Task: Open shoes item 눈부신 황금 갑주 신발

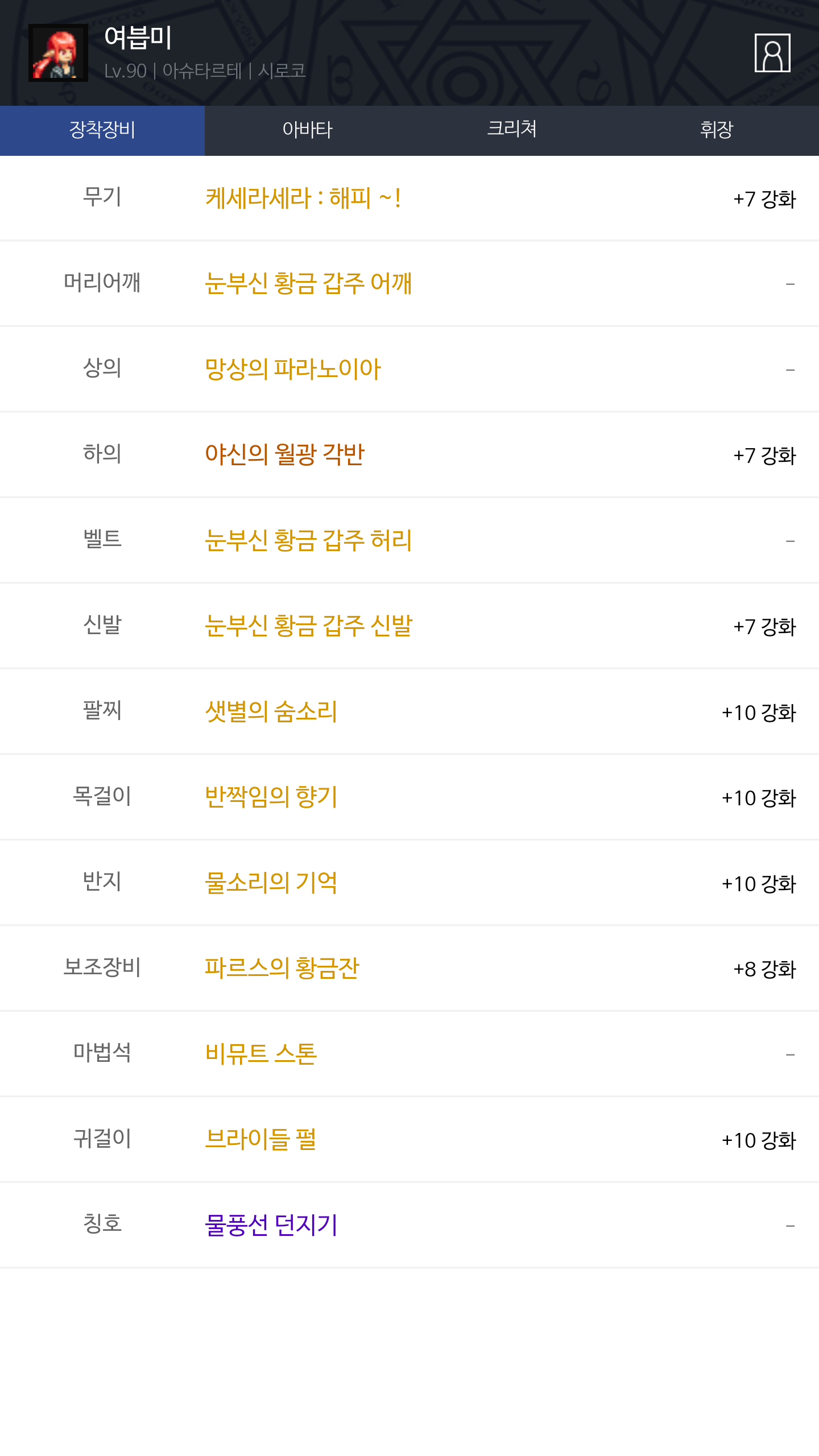Action: [308, 626]
